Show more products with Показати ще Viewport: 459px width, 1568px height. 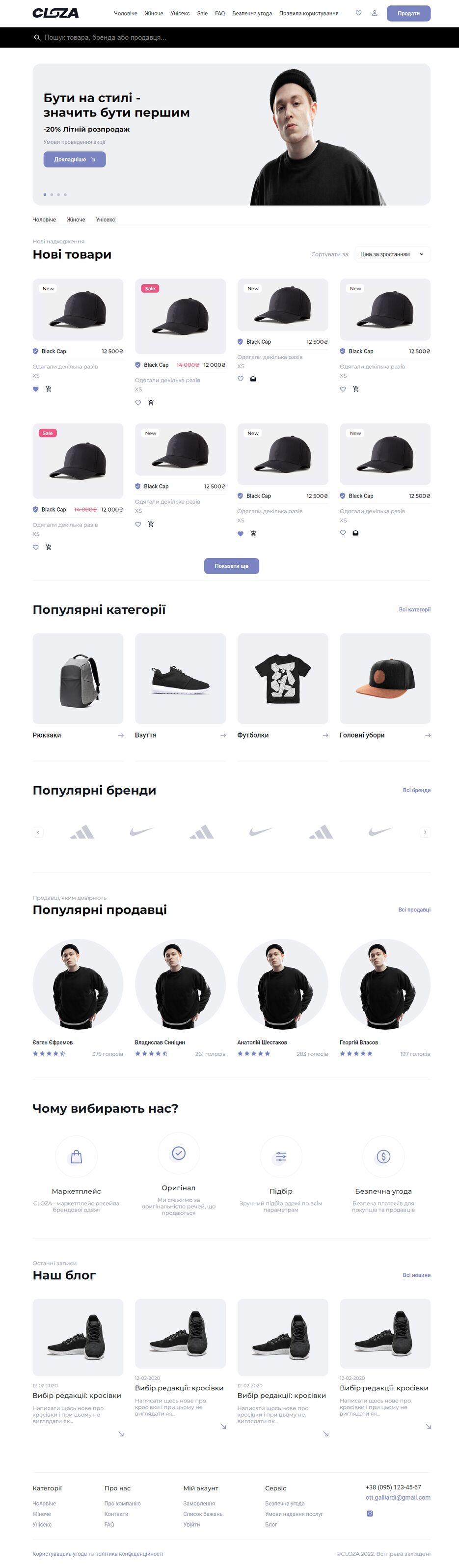(231, 566)
